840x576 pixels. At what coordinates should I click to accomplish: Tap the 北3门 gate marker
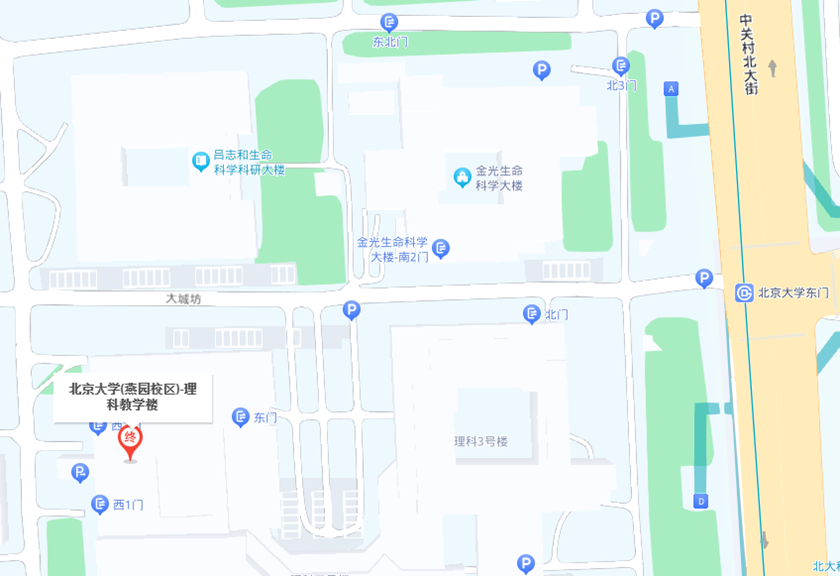tap(621, 67)
